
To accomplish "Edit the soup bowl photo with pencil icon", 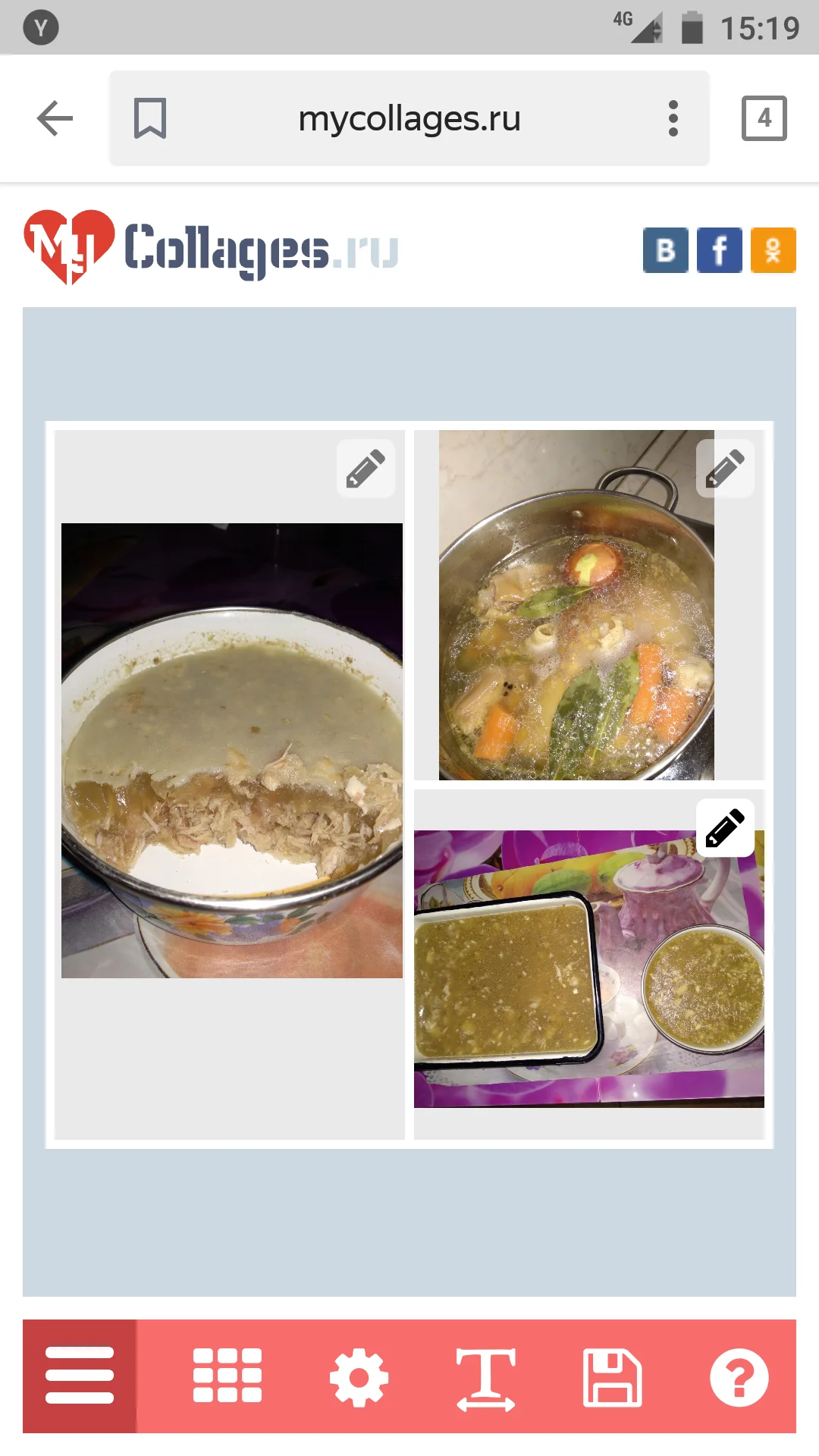I will point(366,469).
